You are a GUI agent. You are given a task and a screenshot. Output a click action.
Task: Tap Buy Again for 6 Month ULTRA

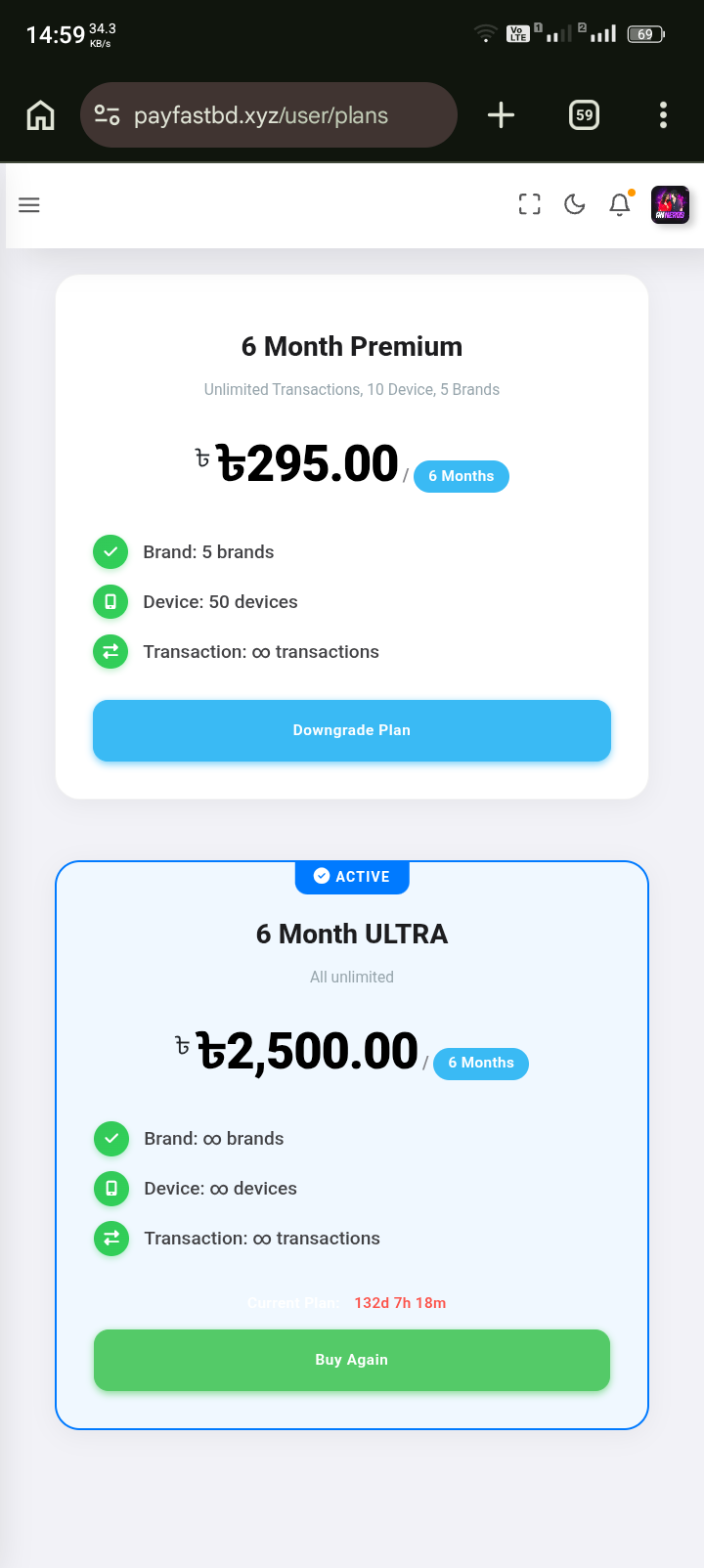(352, 1360)
